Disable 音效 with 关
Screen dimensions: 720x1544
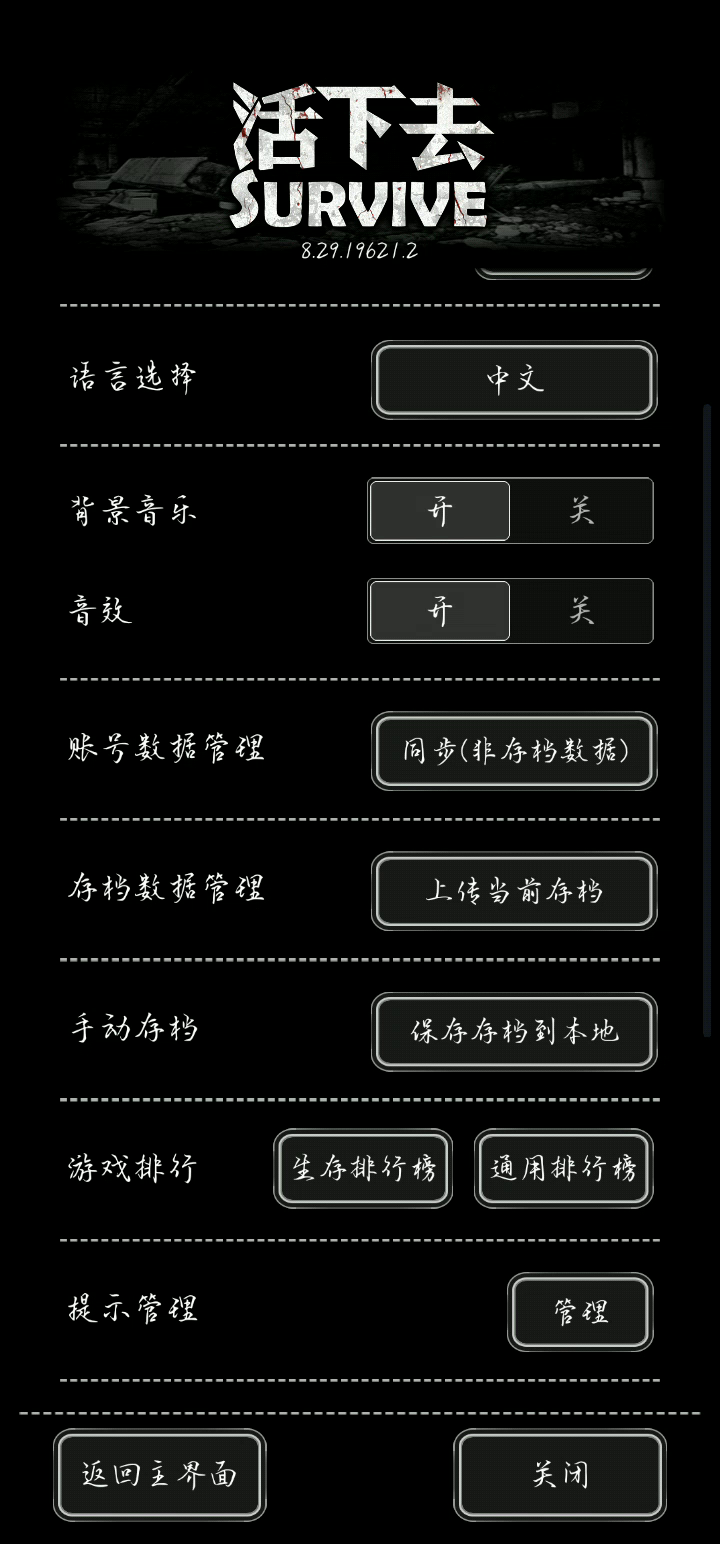click(x=581, y=611)
